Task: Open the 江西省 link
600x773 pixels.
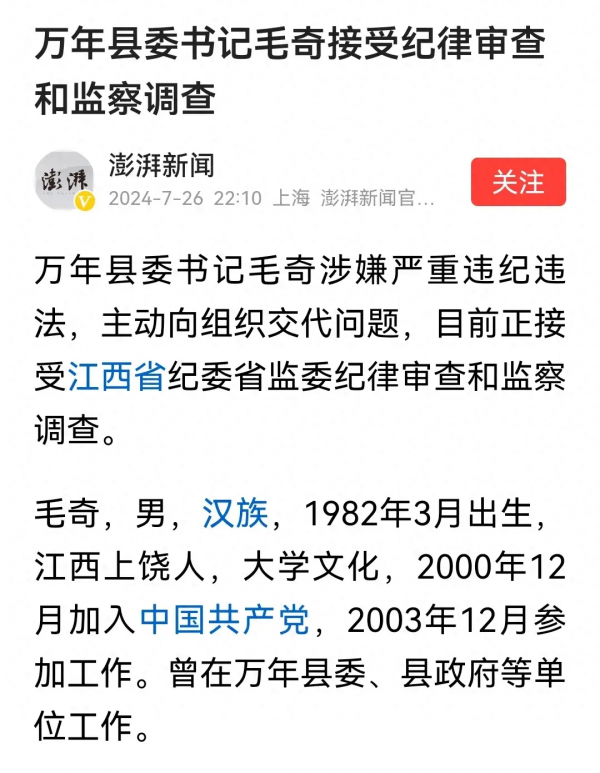Action: click(116, 378)
